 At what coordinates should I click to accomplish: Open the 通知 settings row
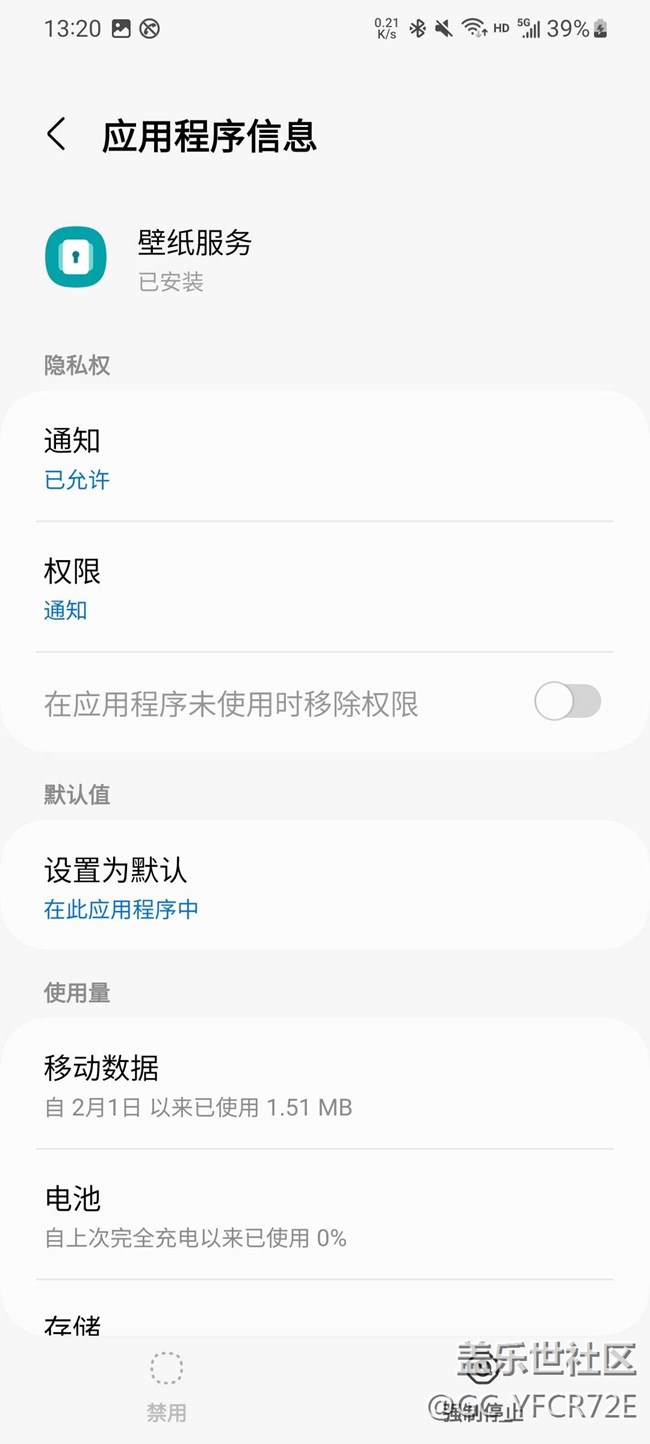click(x=325, y=457)
